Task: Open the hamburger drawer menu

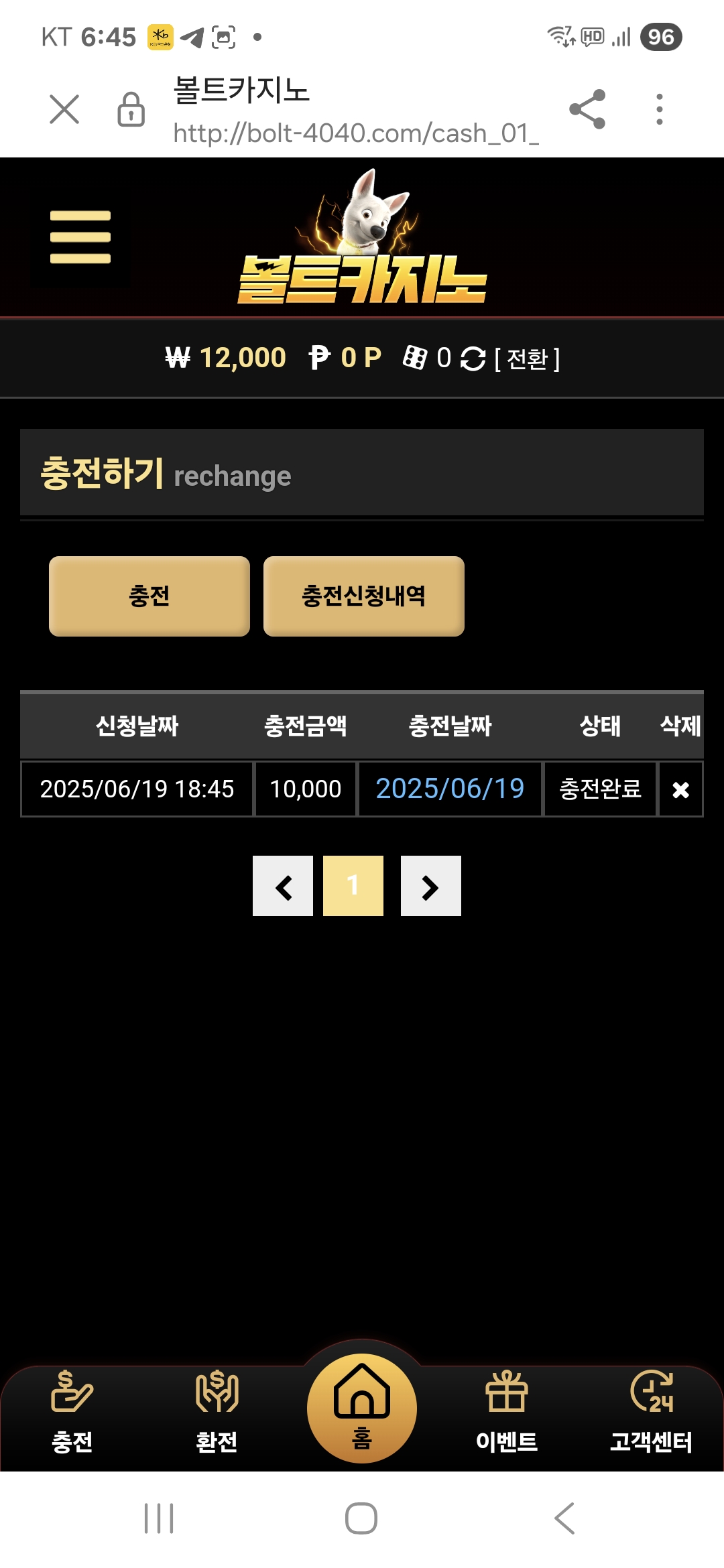Action: [80, 237]
